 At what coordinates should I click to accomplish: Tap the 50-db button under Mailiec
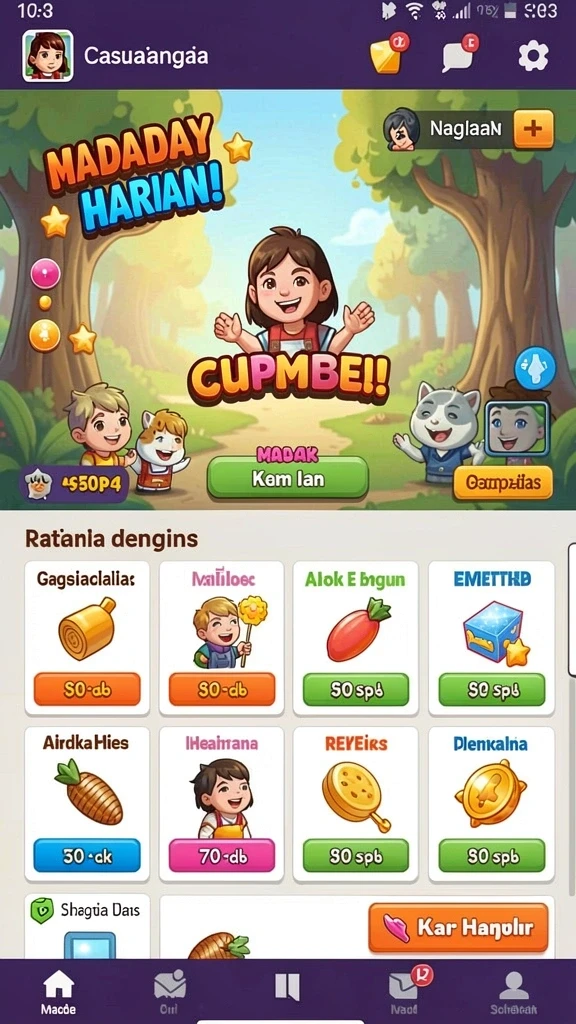222,689
